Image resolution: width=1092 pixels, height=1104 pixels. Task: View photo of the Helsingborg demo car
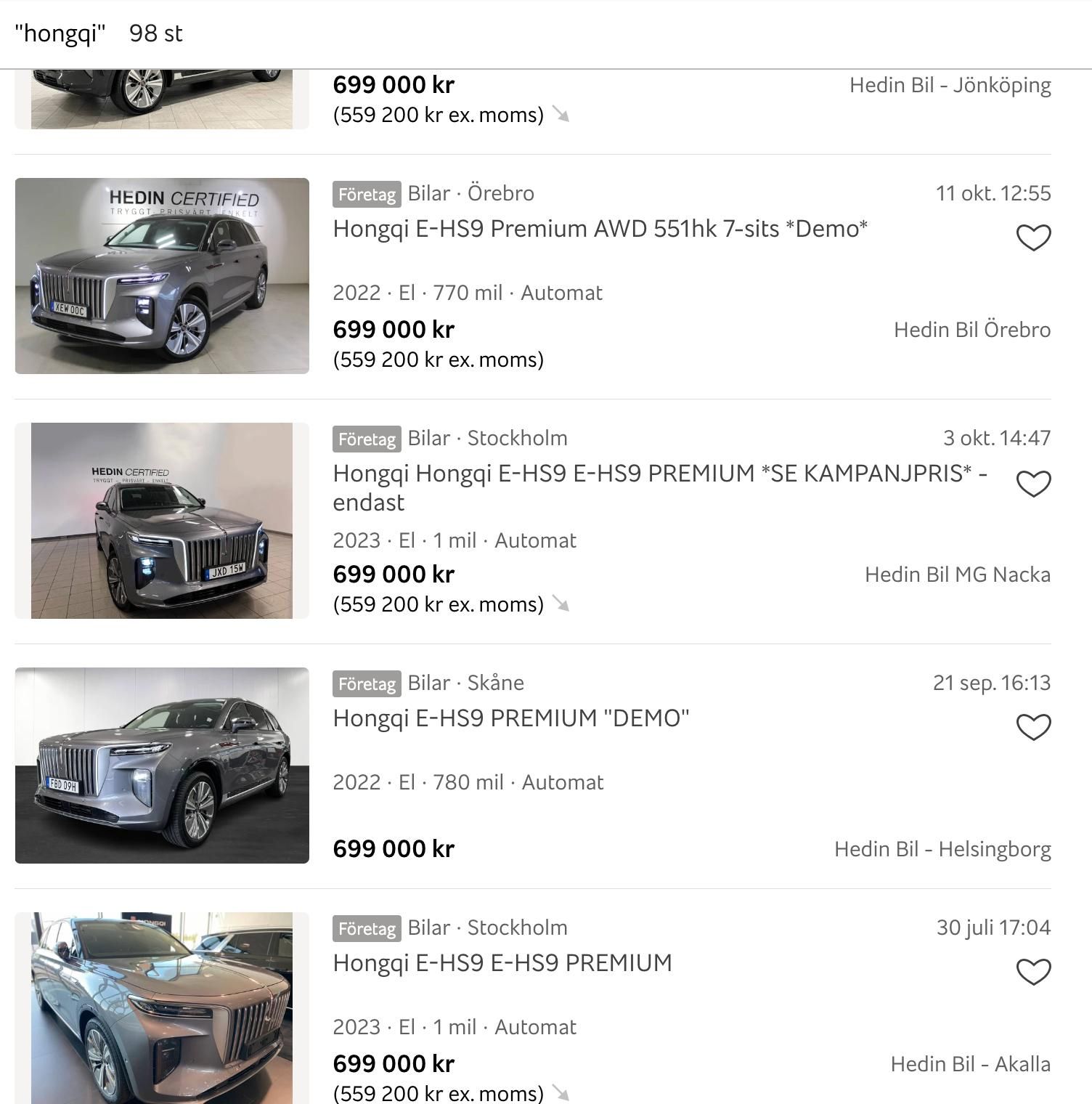tap(162, 766)
